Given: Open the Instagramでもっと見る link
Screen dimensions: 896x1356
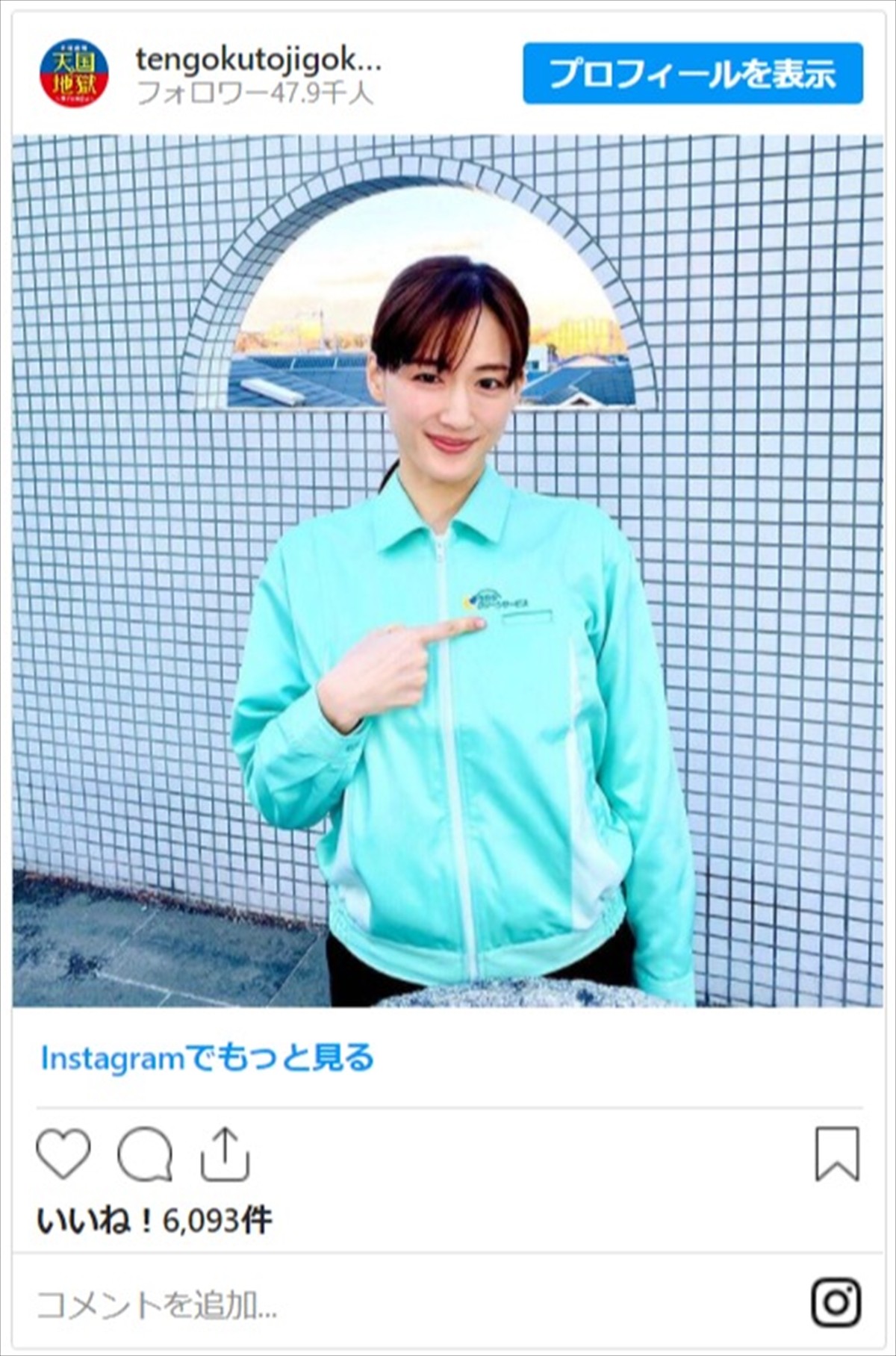Looking at the screenshot, I should tap(207, 1058).
